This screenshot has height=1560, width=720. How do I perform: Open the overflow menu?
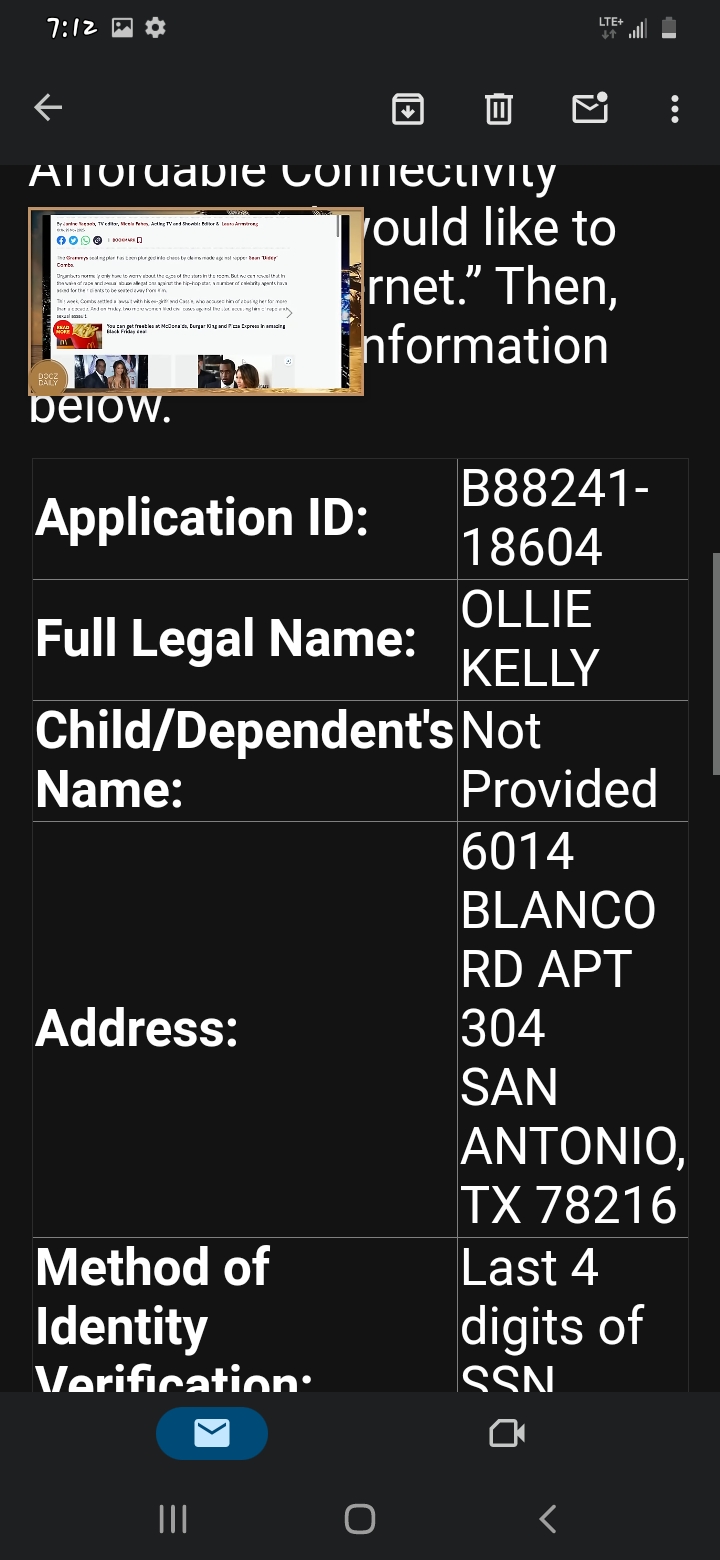675,108
